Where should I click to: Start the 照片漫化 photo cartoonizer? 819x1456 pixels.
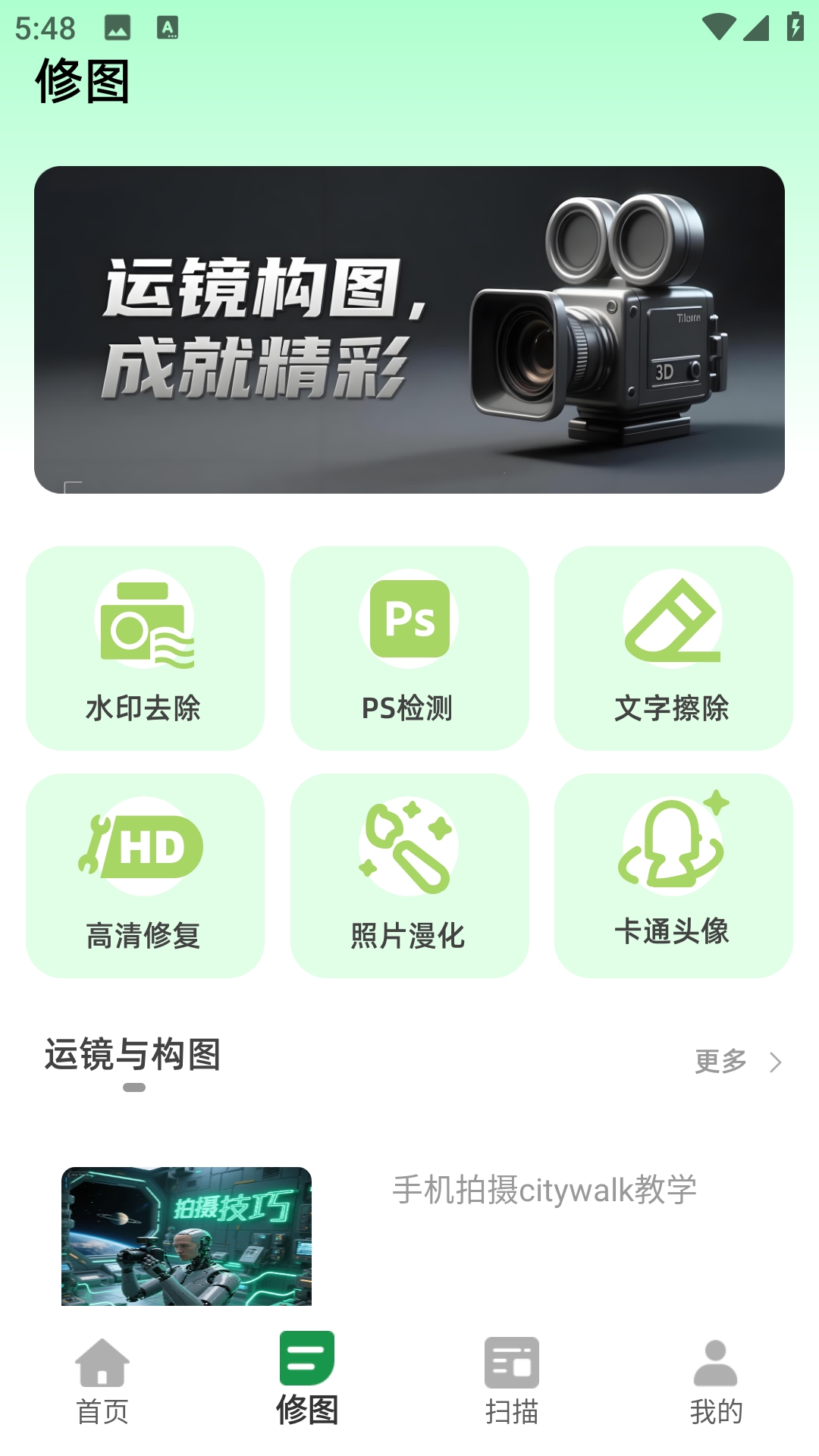[x=409, y=875]
